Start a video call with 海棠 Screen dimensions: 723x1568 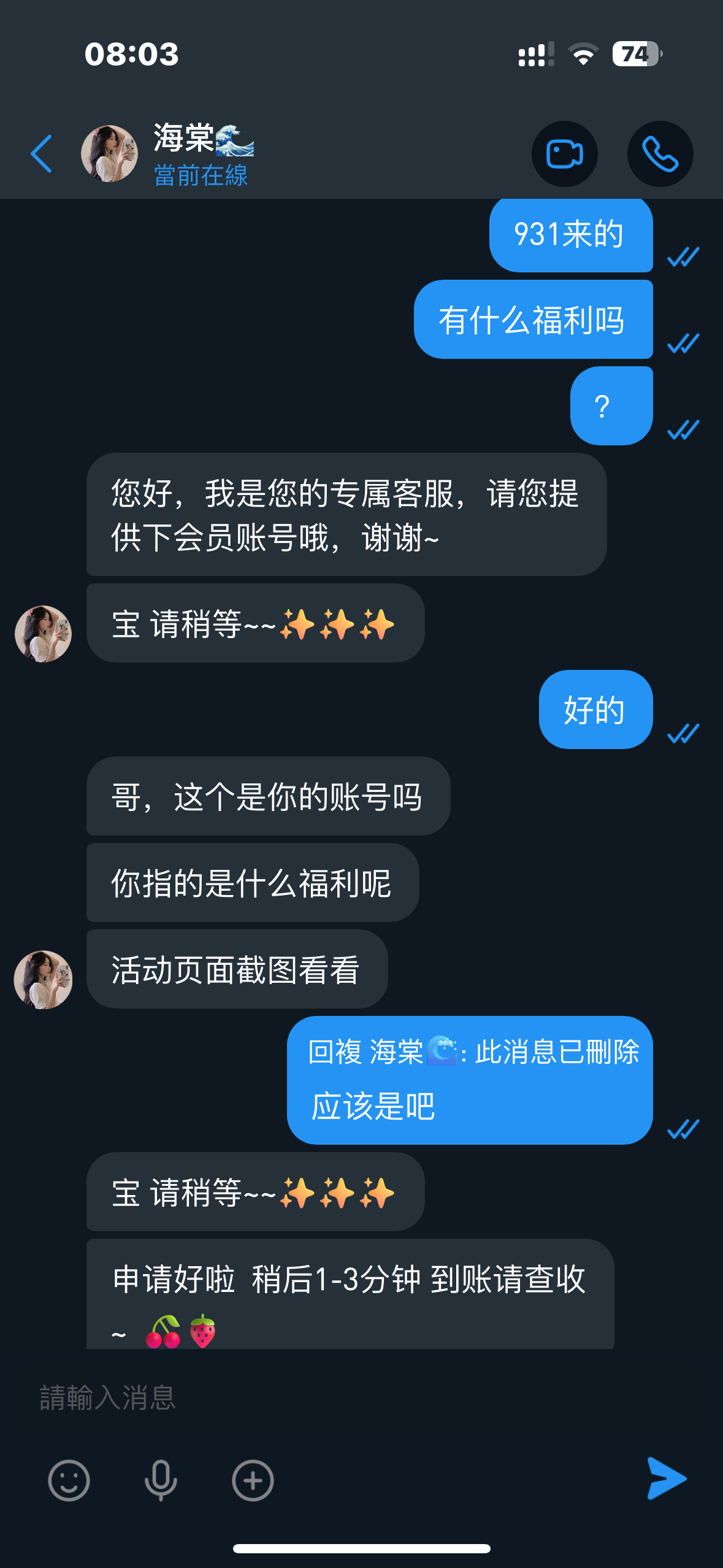click(x=564, y=154)
